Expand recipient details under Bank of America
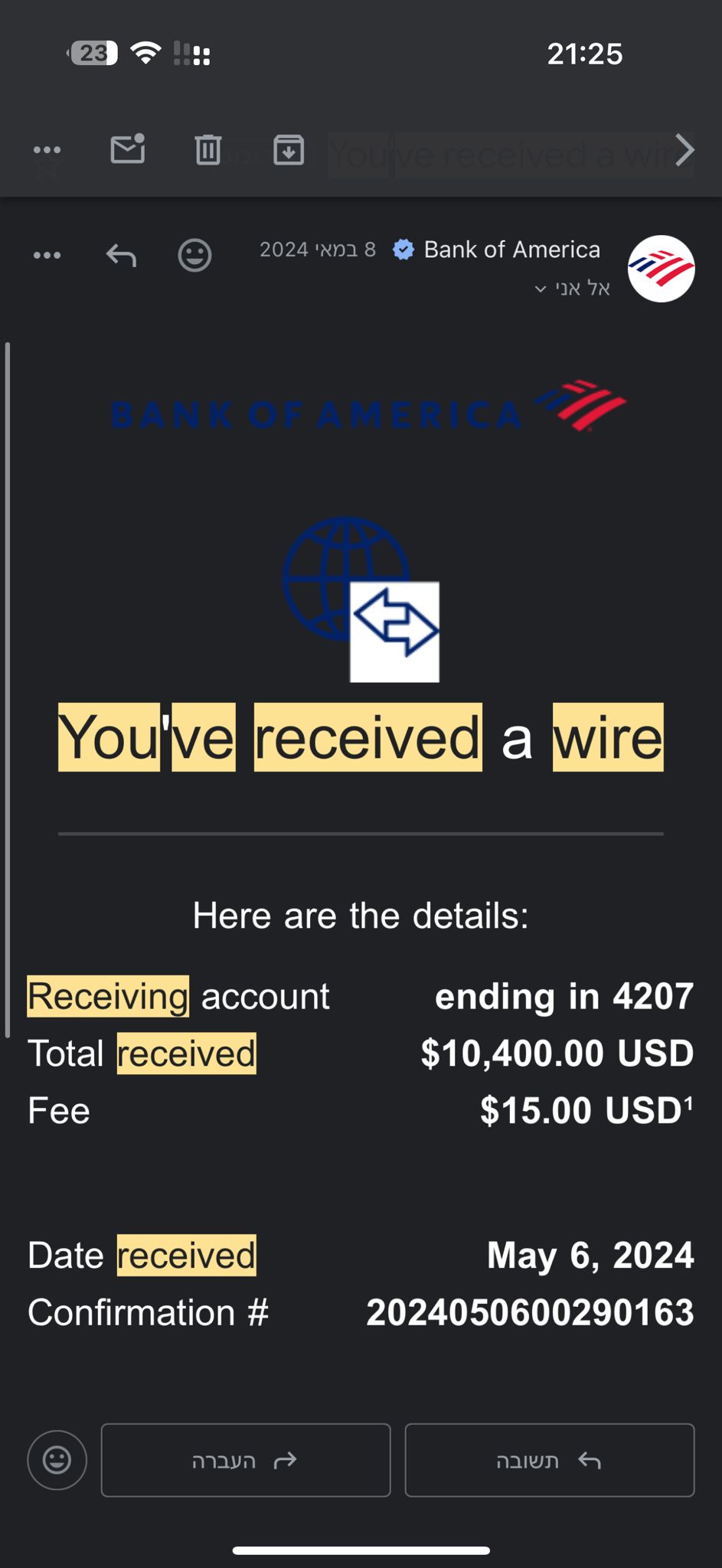 (x=572, y=289)
